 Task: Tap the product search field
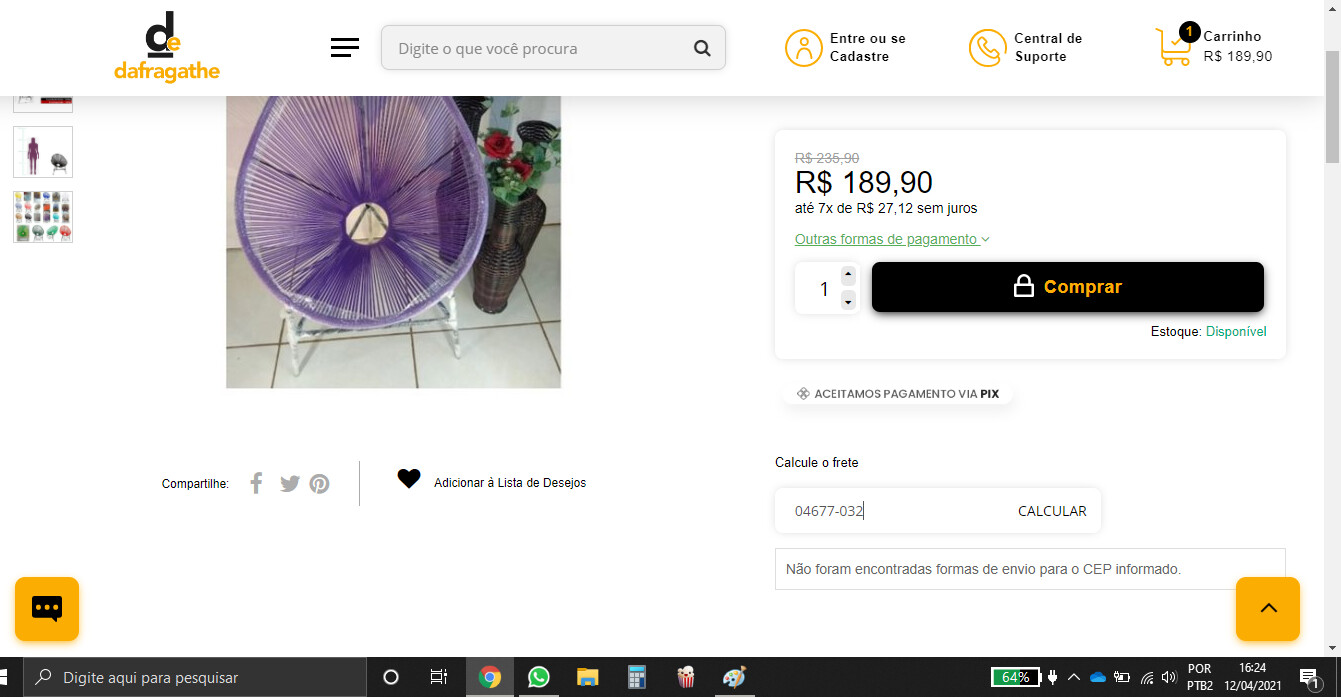(x=535, y=48)
